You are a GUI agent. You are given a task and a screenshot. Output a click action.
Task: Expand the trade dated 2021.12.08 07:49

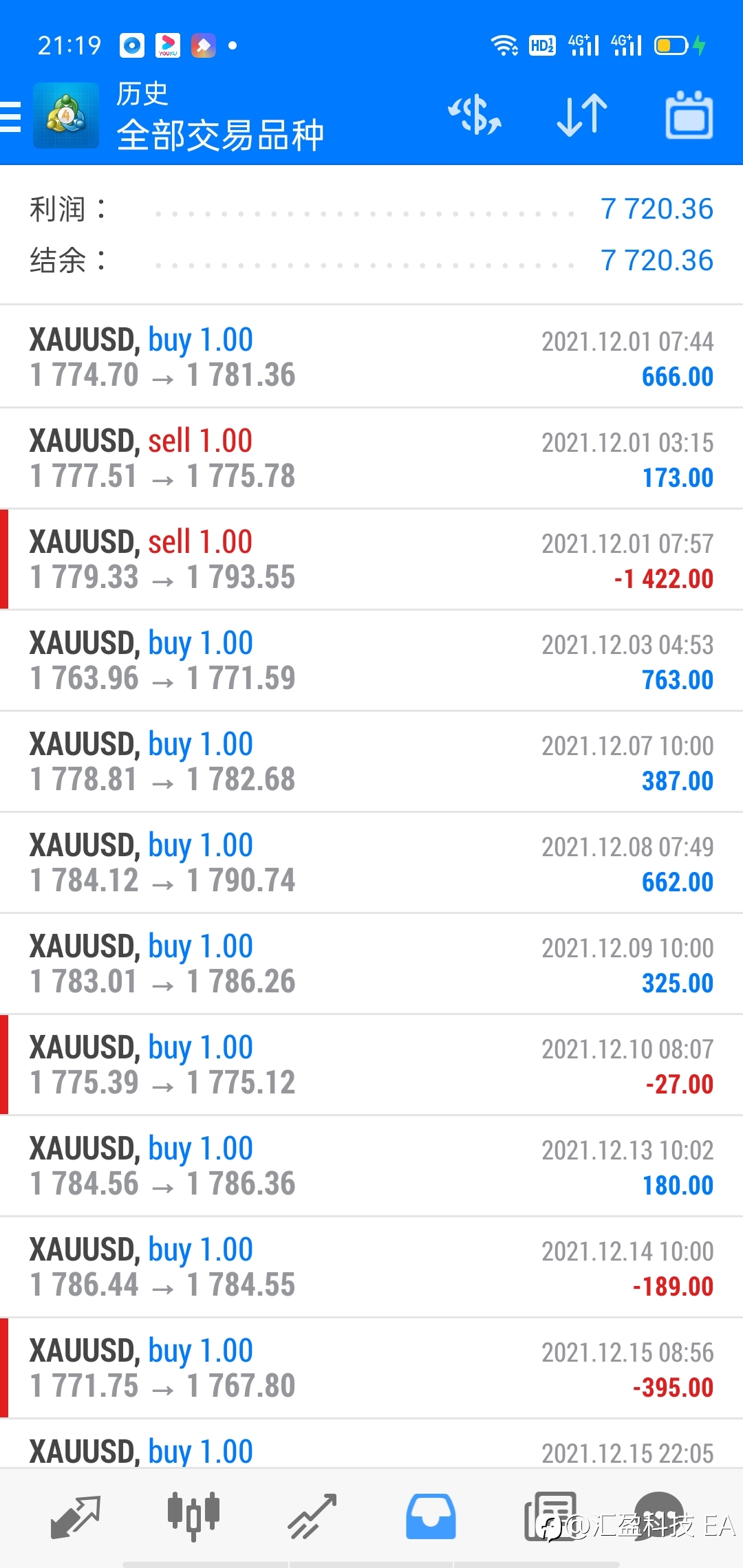(371, 862)
